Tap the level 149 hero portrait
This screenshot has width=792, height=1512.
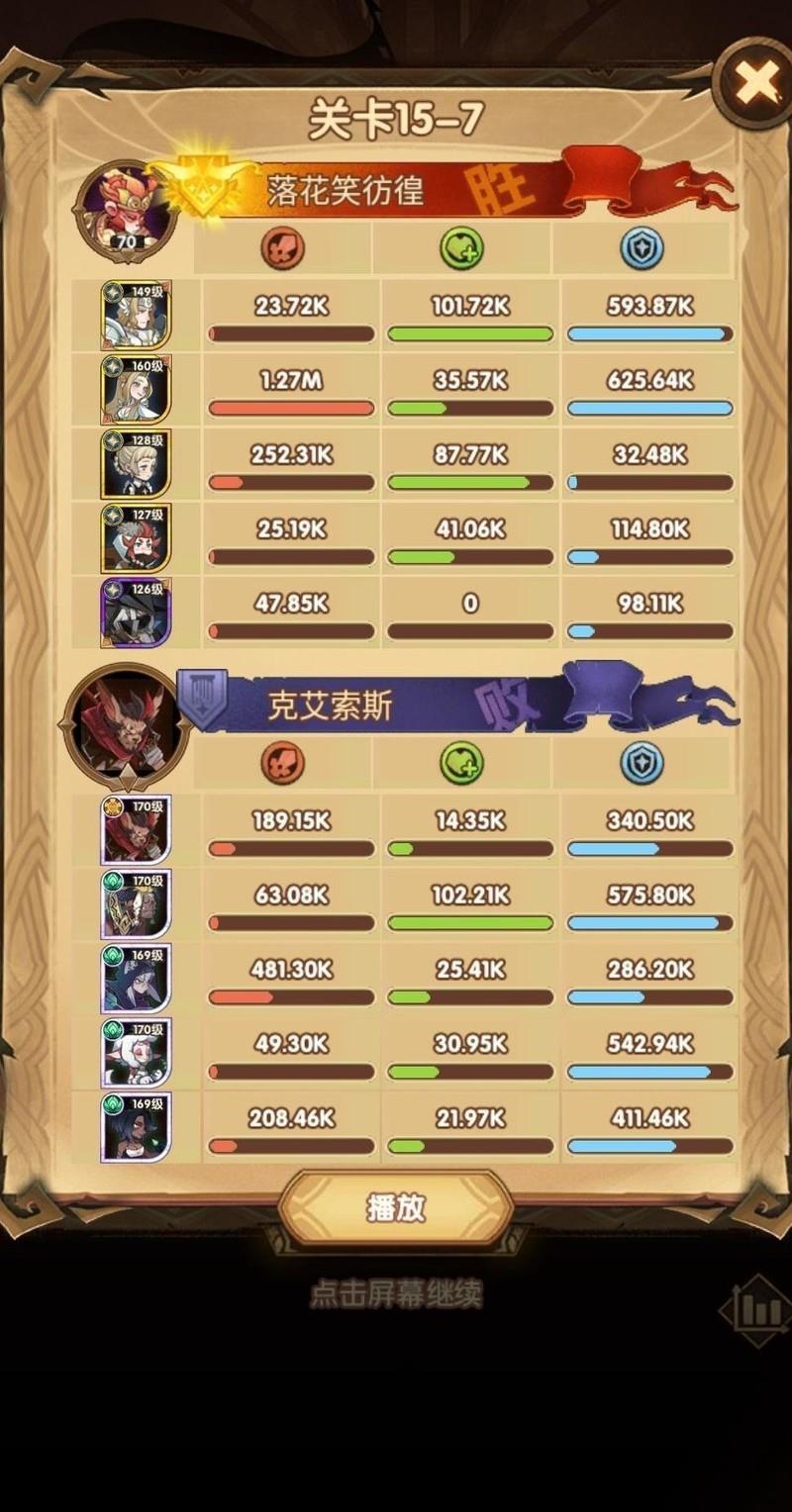[x=137, y=316]
